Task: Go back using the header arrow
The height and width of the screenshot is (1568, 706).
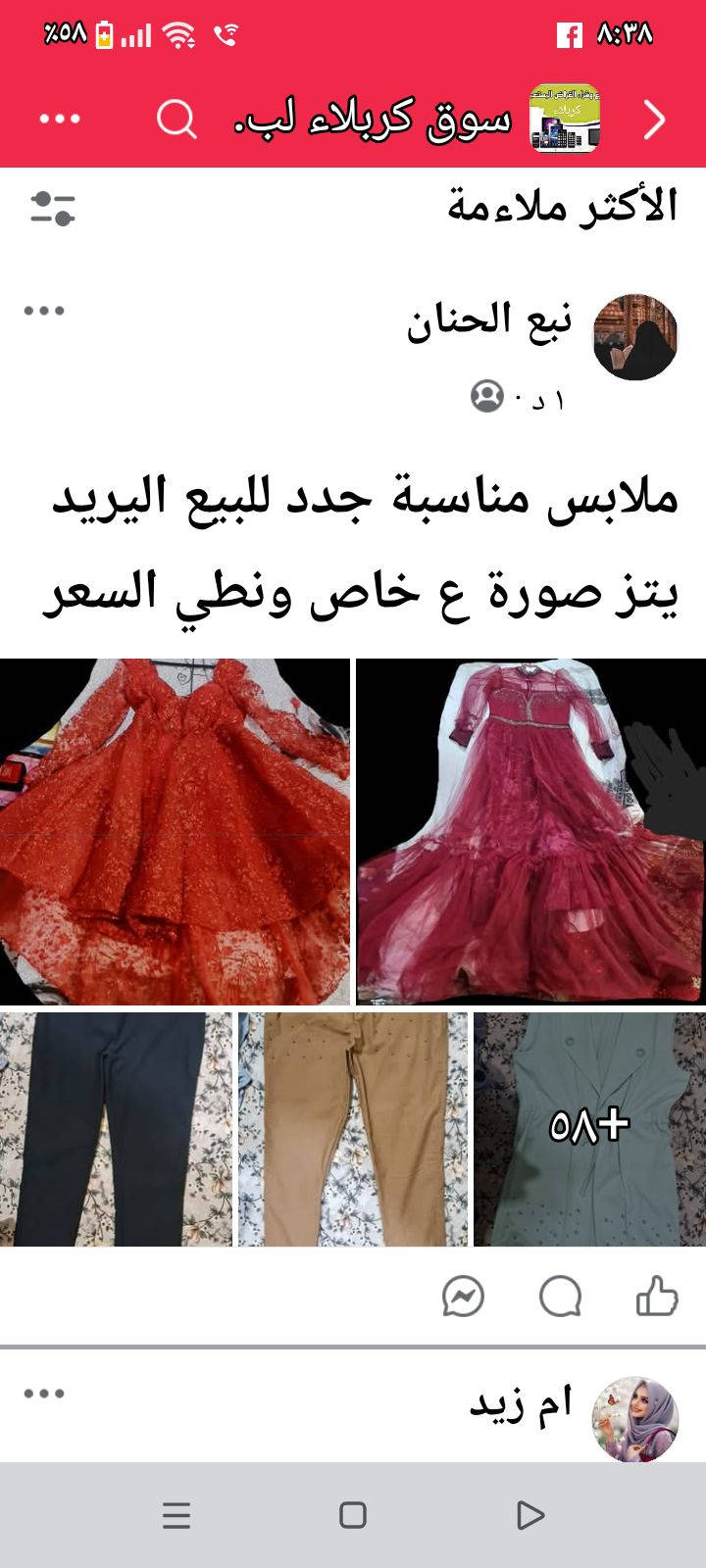Action: (654, 120)
